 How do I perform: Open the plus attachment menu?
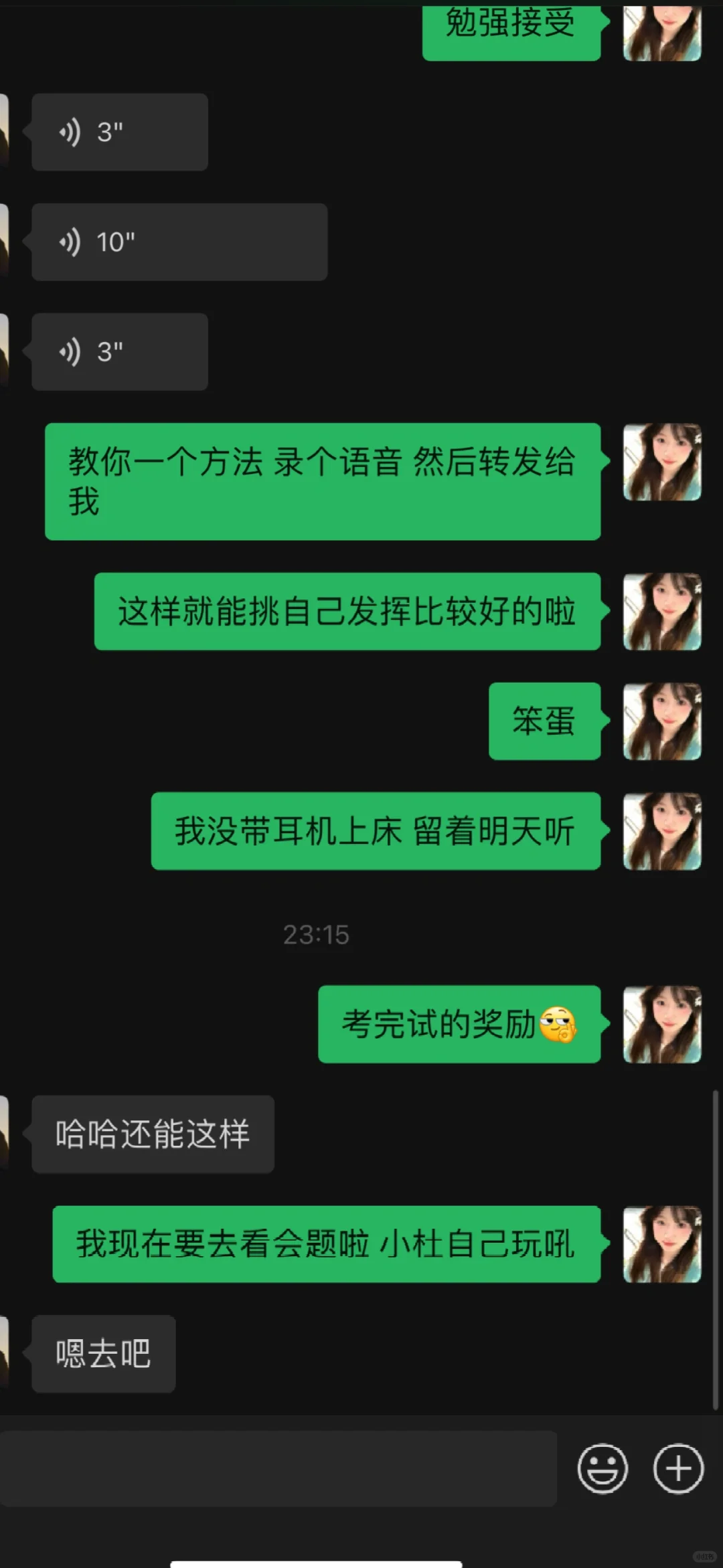point(678,1469)
